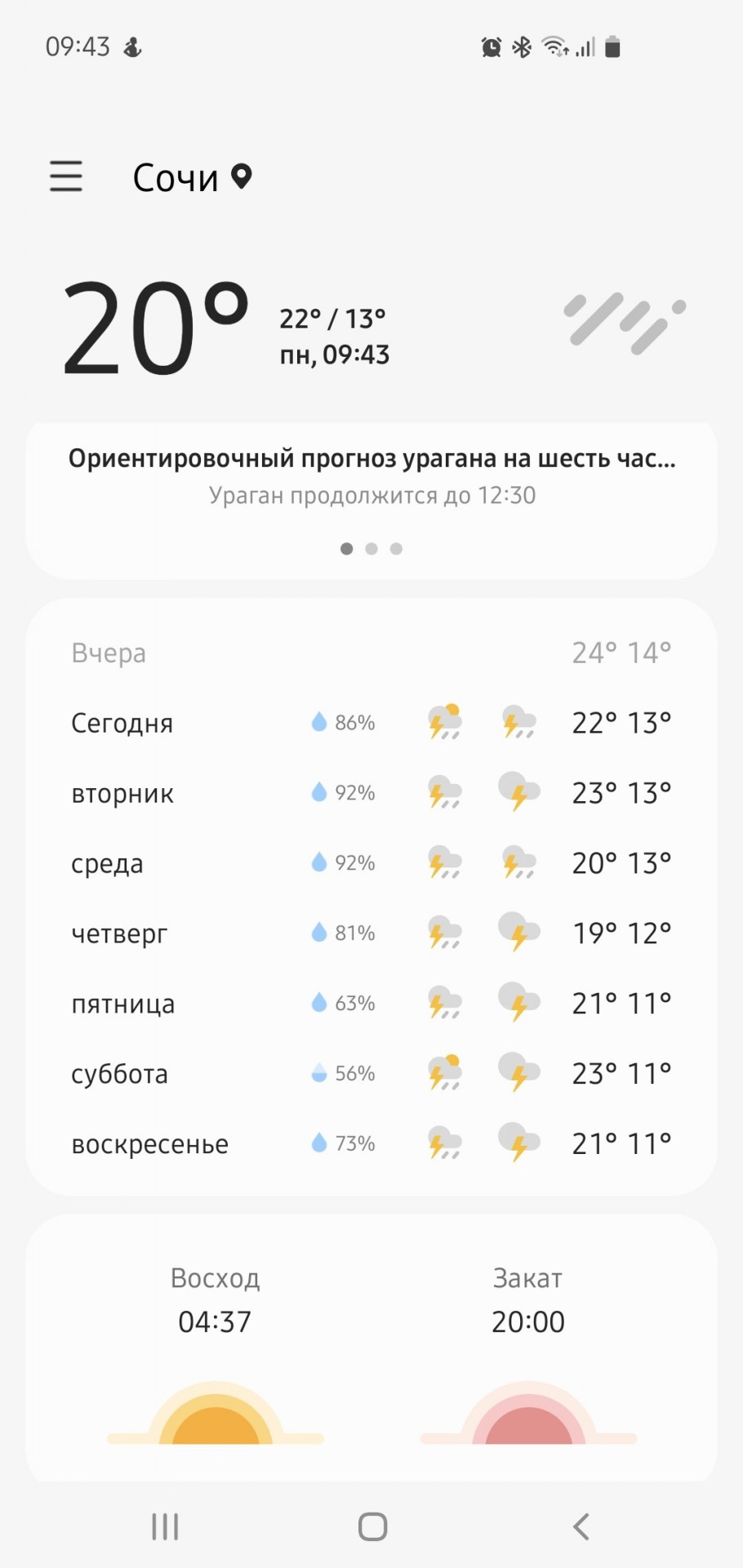Image resolution: width=743 pixels, height=1568 pixels.
Task: Open the среда forecast row
Action: [371, 863]
